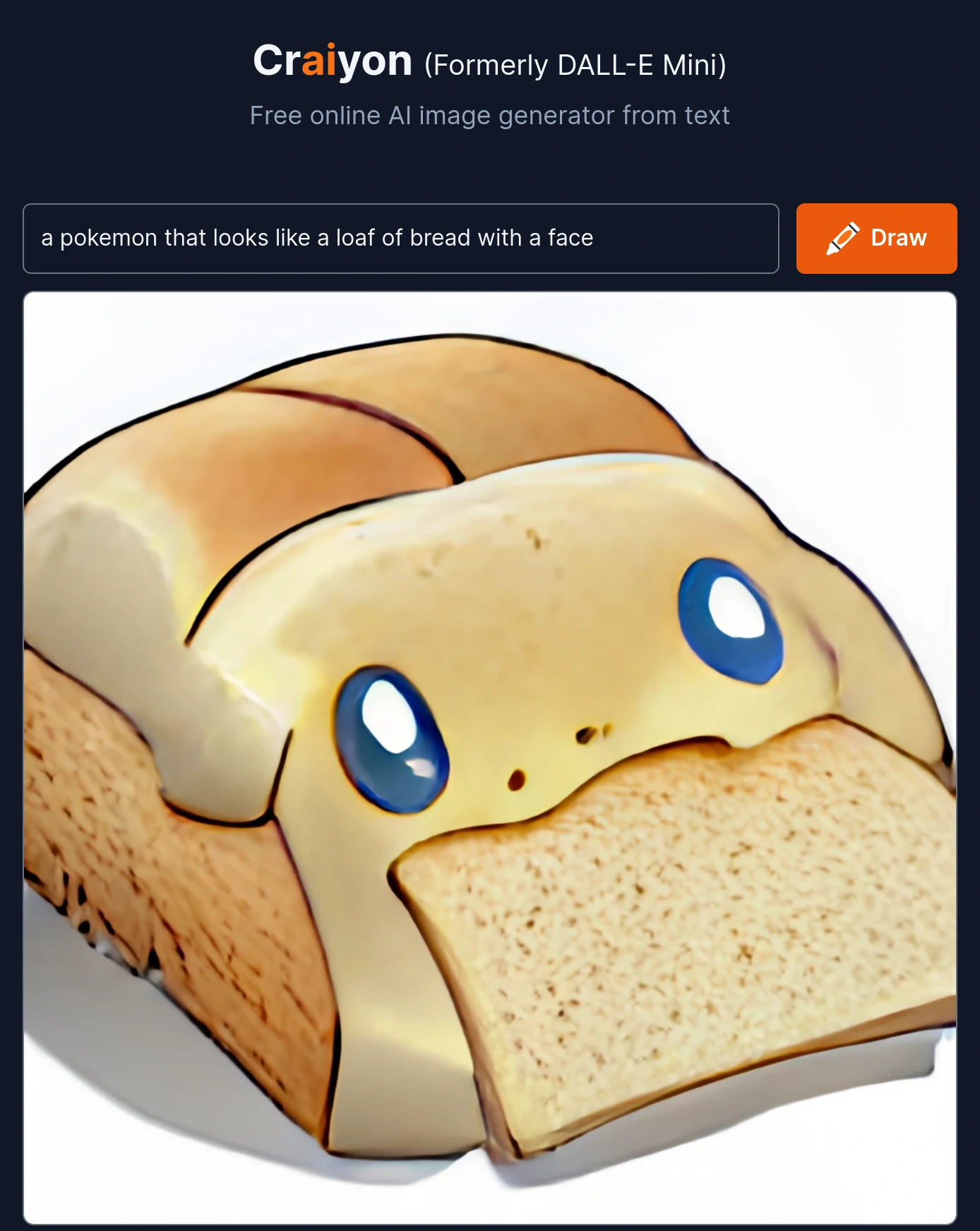980x1231 pixels.
Task: Place cursor at end of the prompt field
Action: pyautogui.click(x=595, y=239)
